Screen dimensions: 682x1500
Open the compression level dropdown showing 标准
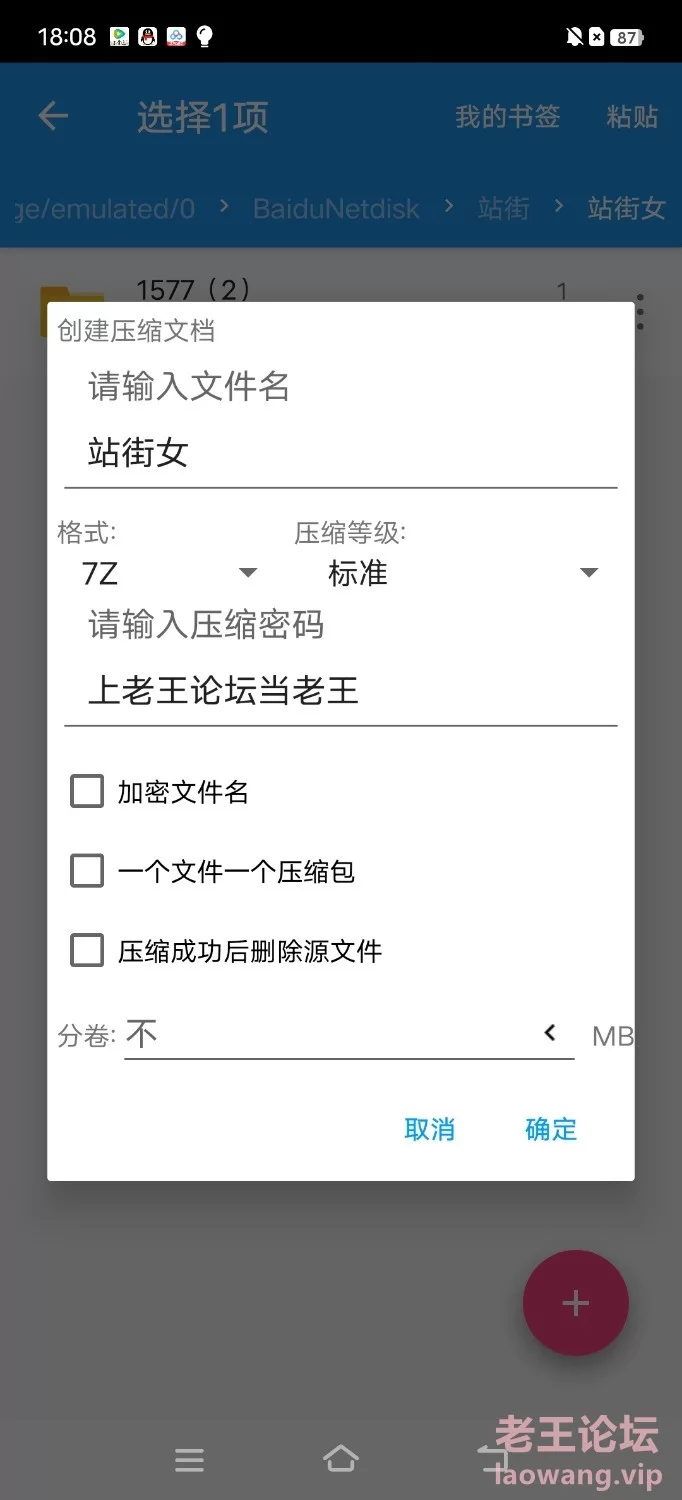pos(462,573)
